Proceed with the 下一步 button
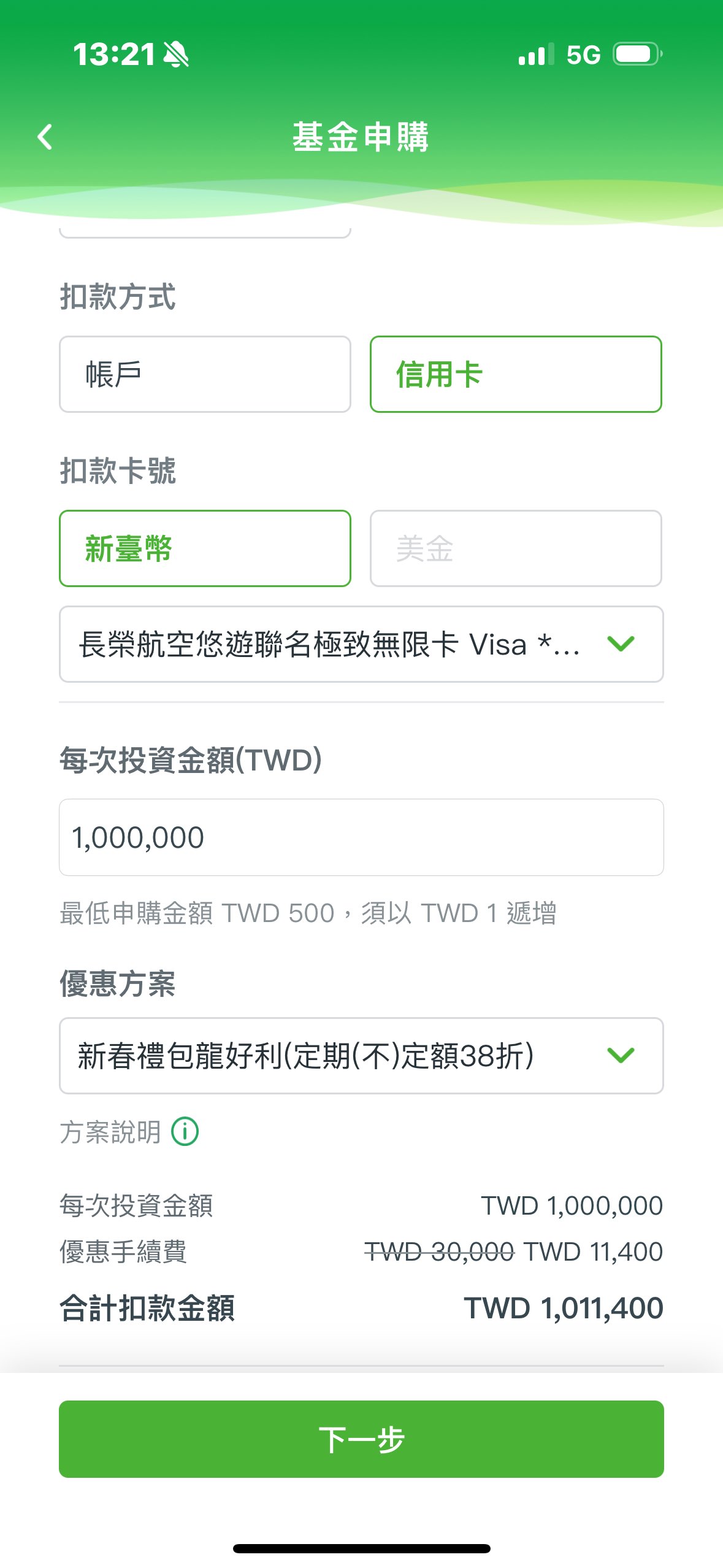The height and width of the screenshot is (1568, 723). click(x=361, y=1439)
